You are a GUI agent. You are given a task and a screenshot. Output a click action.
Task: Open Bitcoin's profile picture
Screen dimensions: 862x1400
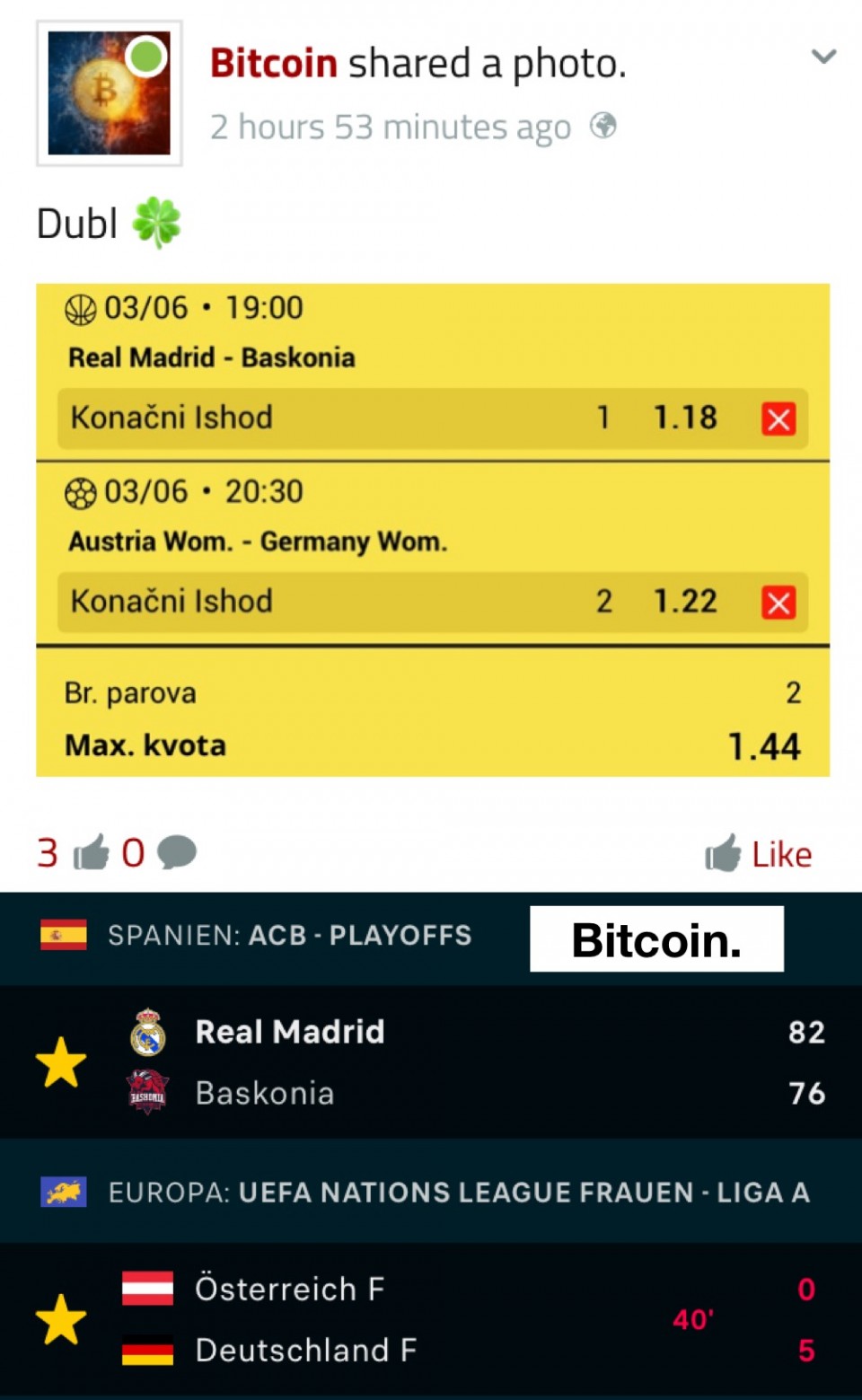point(109,92)
